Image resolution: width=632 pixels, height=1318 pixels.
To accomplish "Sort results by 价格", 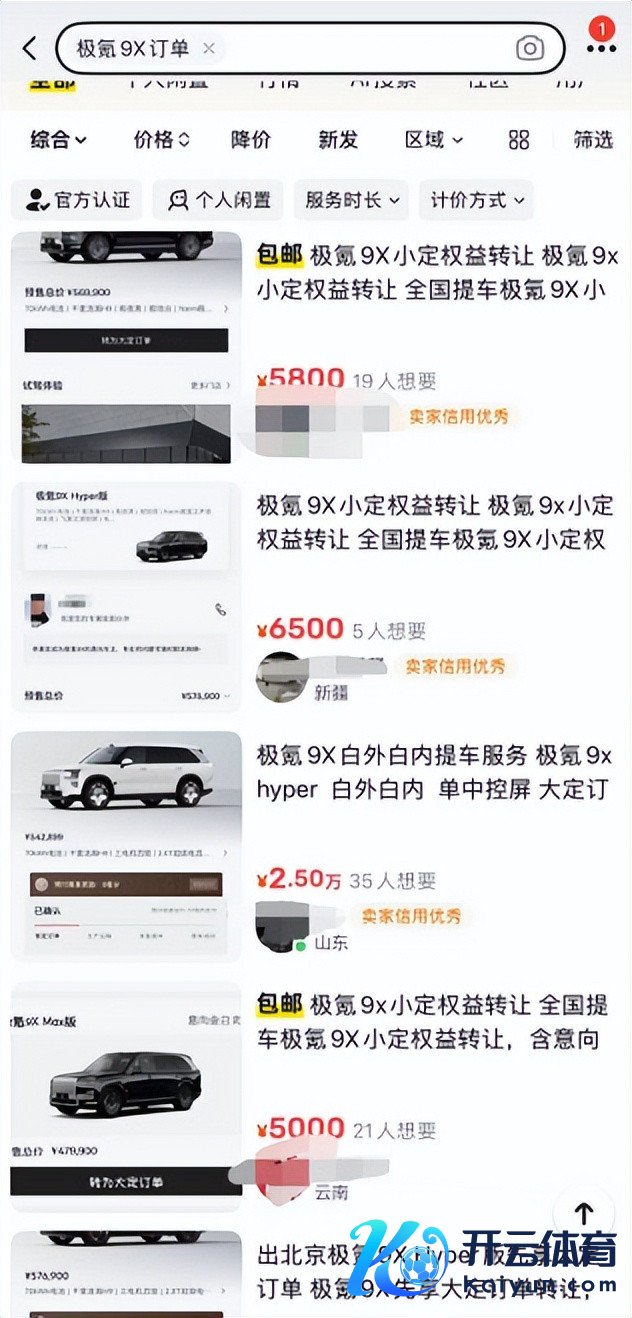I will (161, 140).
